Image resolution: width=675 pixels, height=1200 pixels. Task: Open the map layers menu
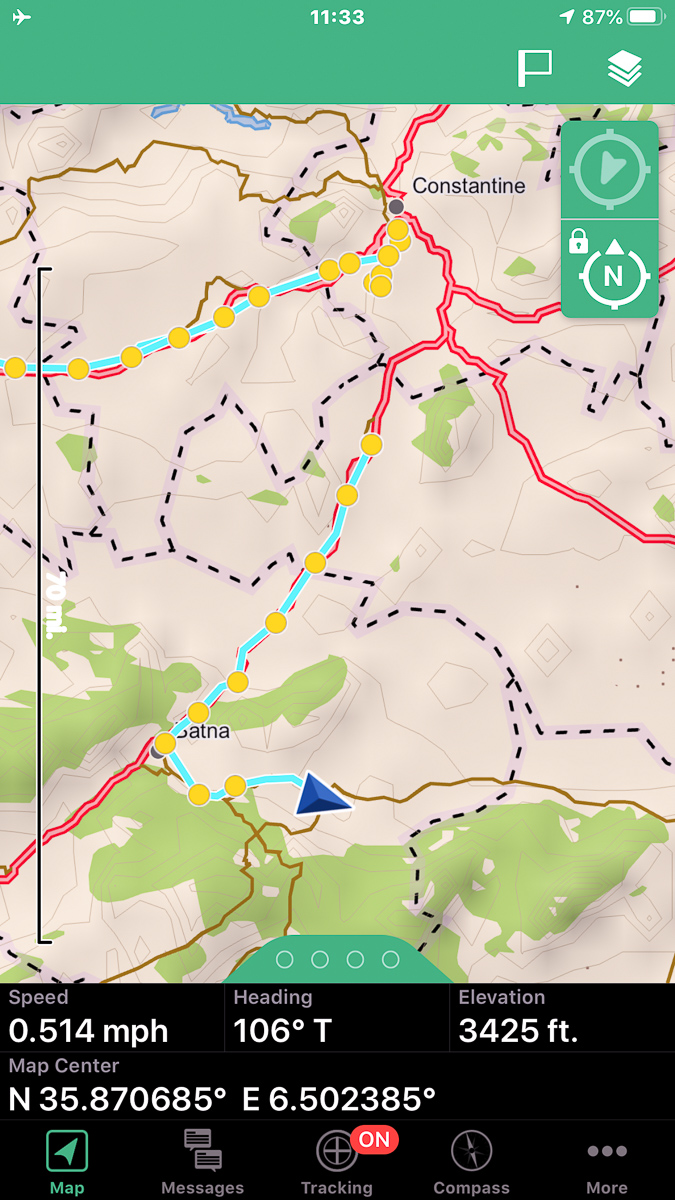pos(625,69)
